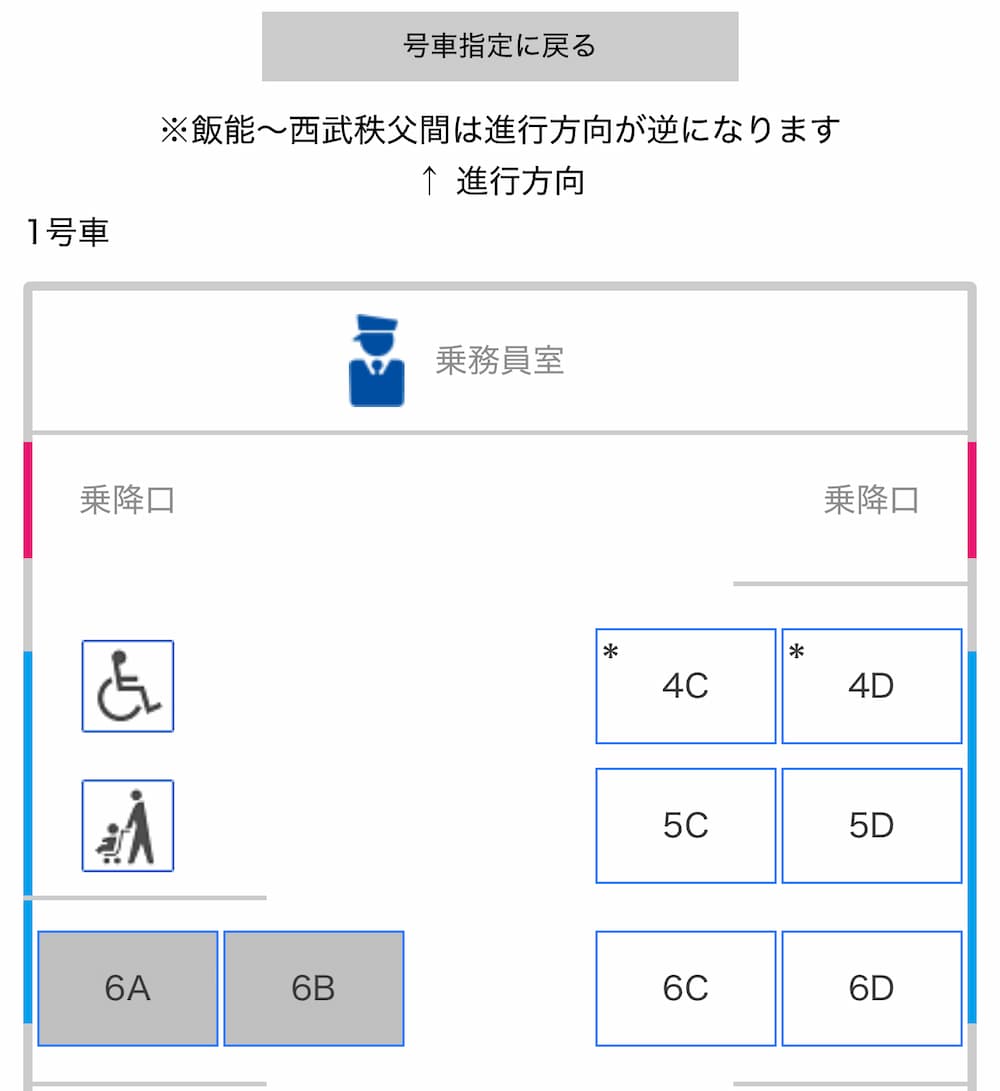Select seat 4D
This screenshot has width=1000, height=1091.
pos(871,686)
